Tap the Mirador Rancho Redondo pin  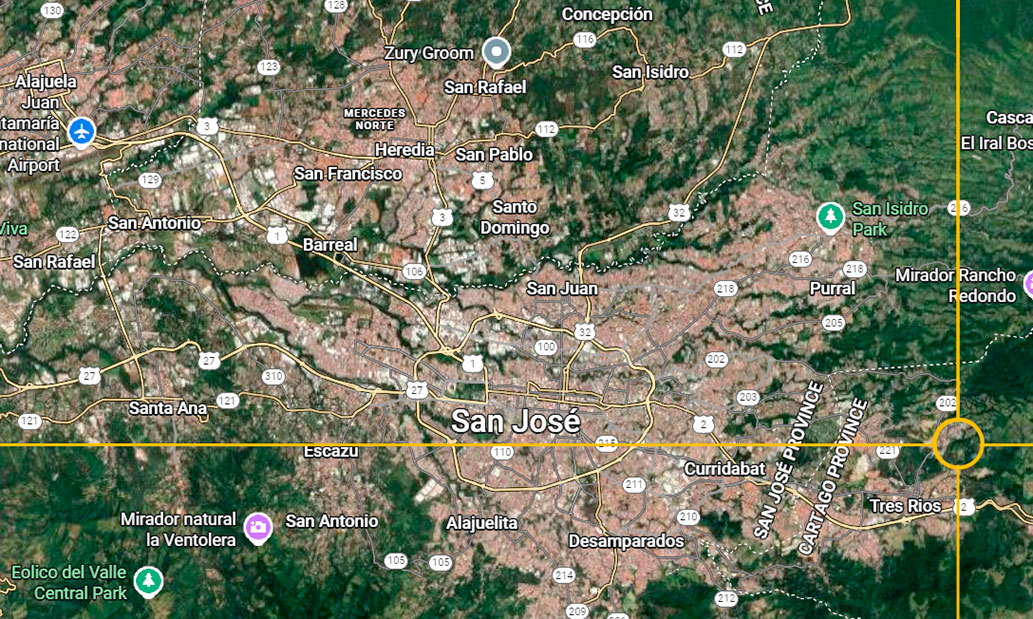[x=1028, y=284]
